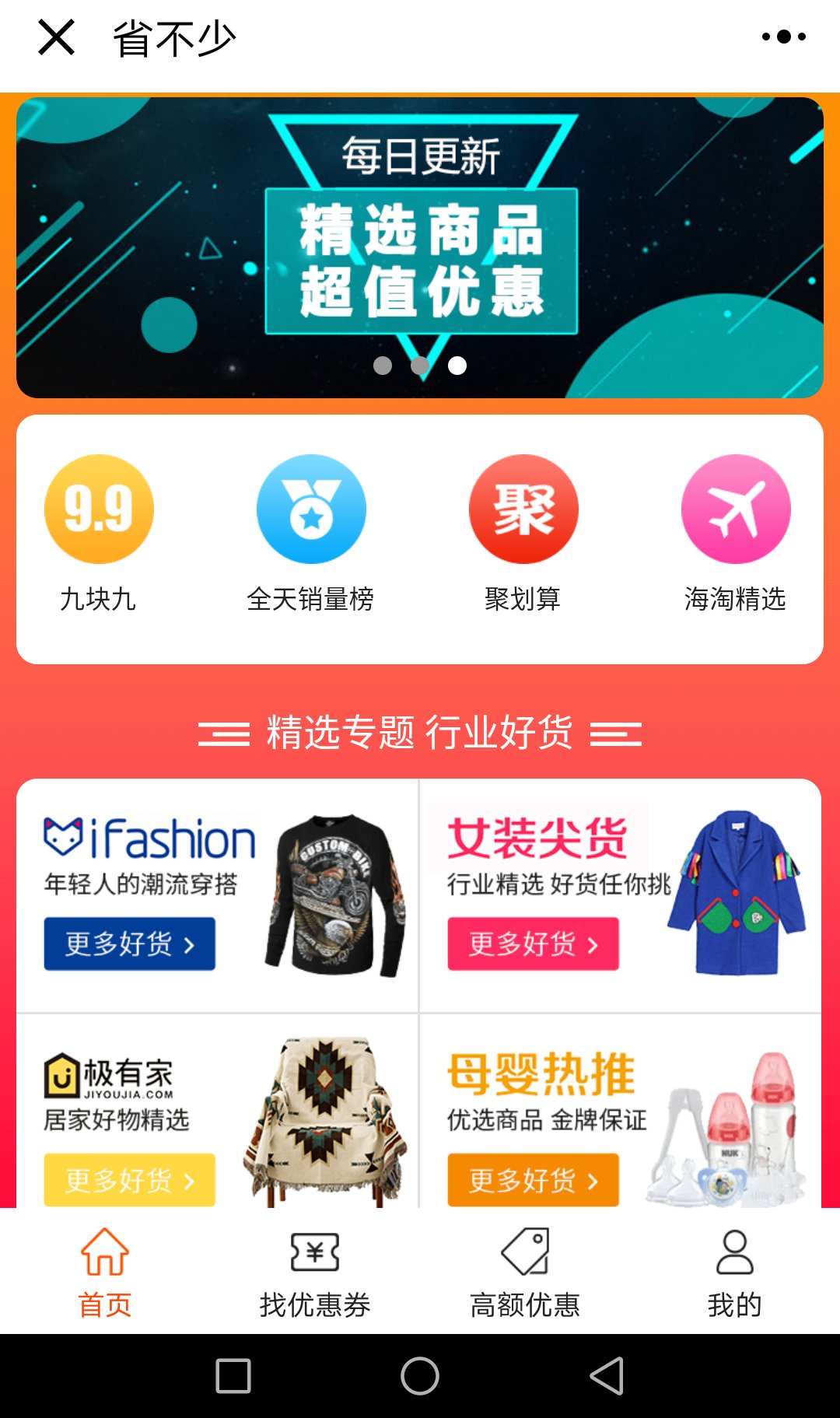Switch to the 找优惠券 tab

click(315, 1271)
